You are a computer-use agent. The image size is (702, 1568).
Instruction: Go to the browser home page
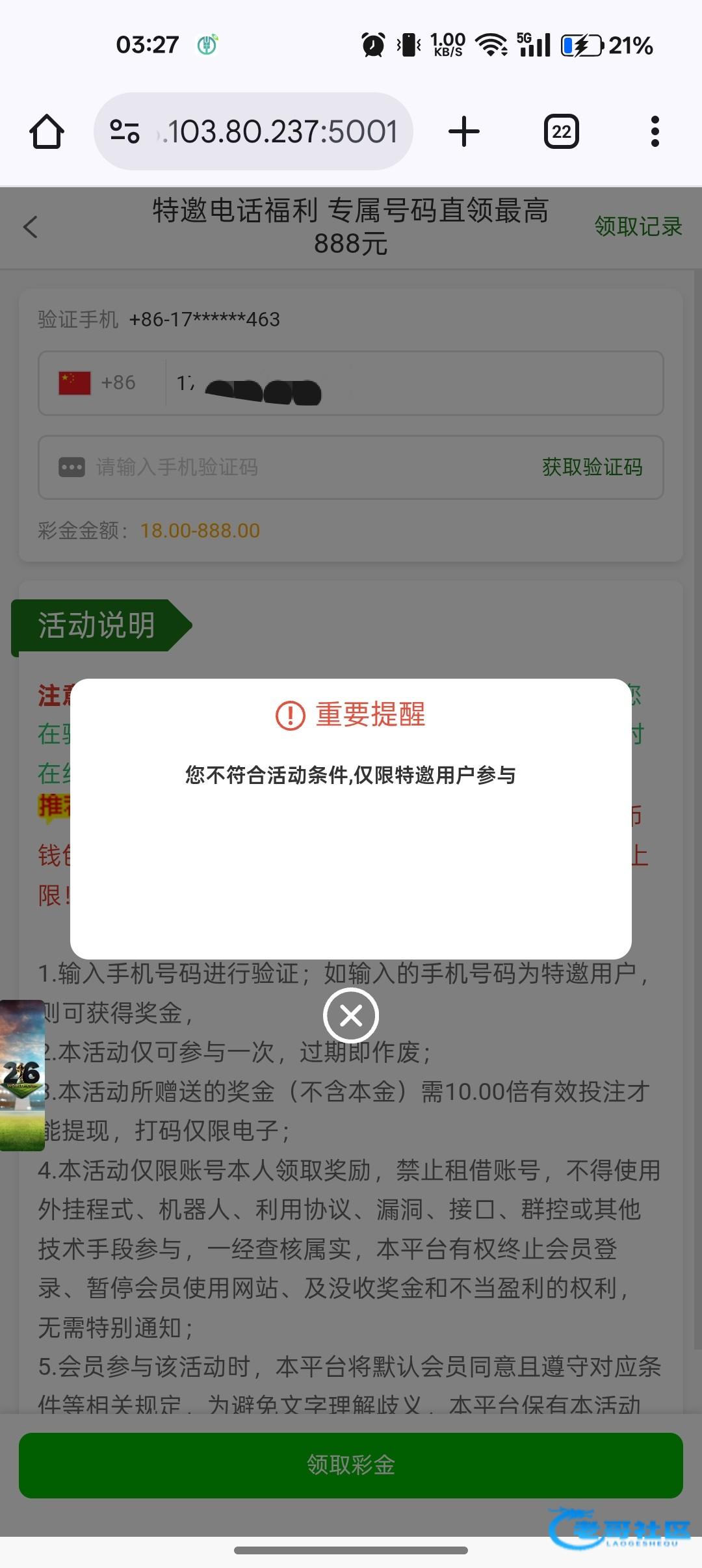(x=47, y=132)
